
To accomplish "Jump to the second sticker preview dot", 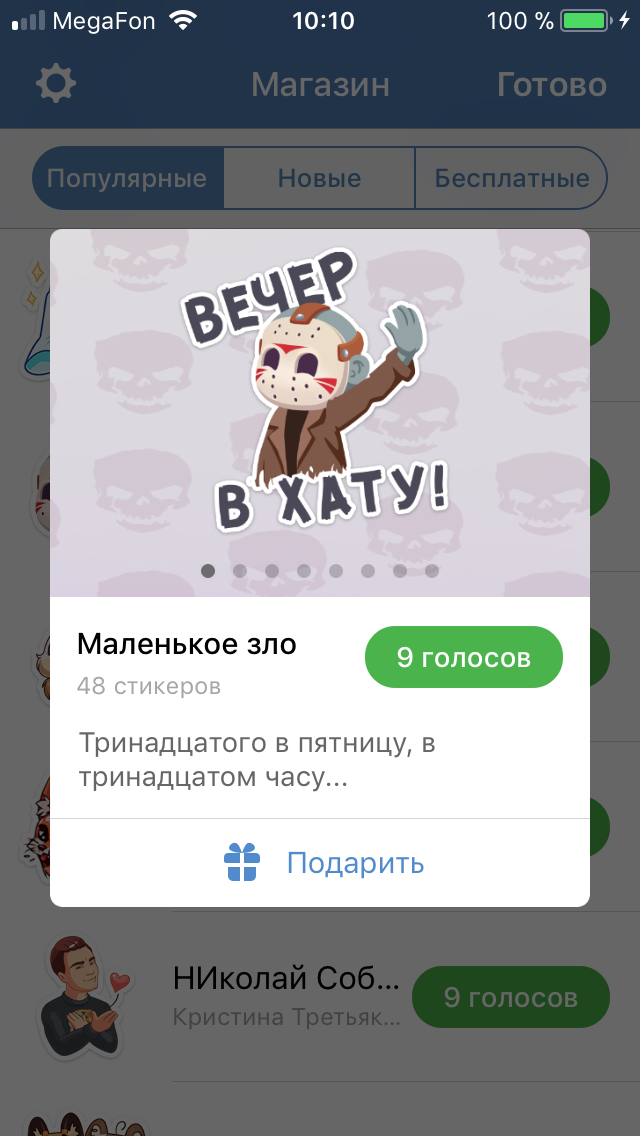I will (240, 571).
